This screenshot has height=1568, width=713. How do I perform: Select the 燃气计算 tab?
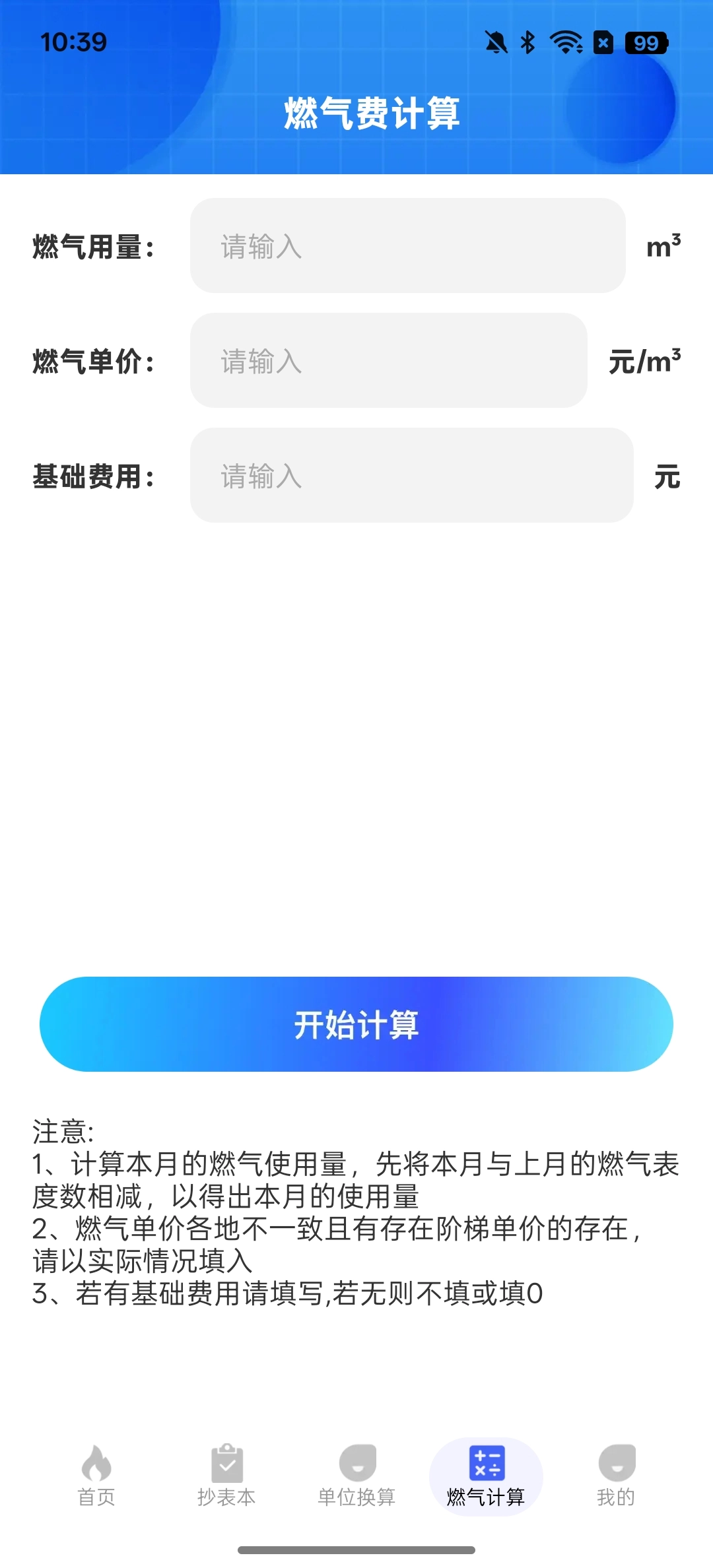tap(486, 1476)
